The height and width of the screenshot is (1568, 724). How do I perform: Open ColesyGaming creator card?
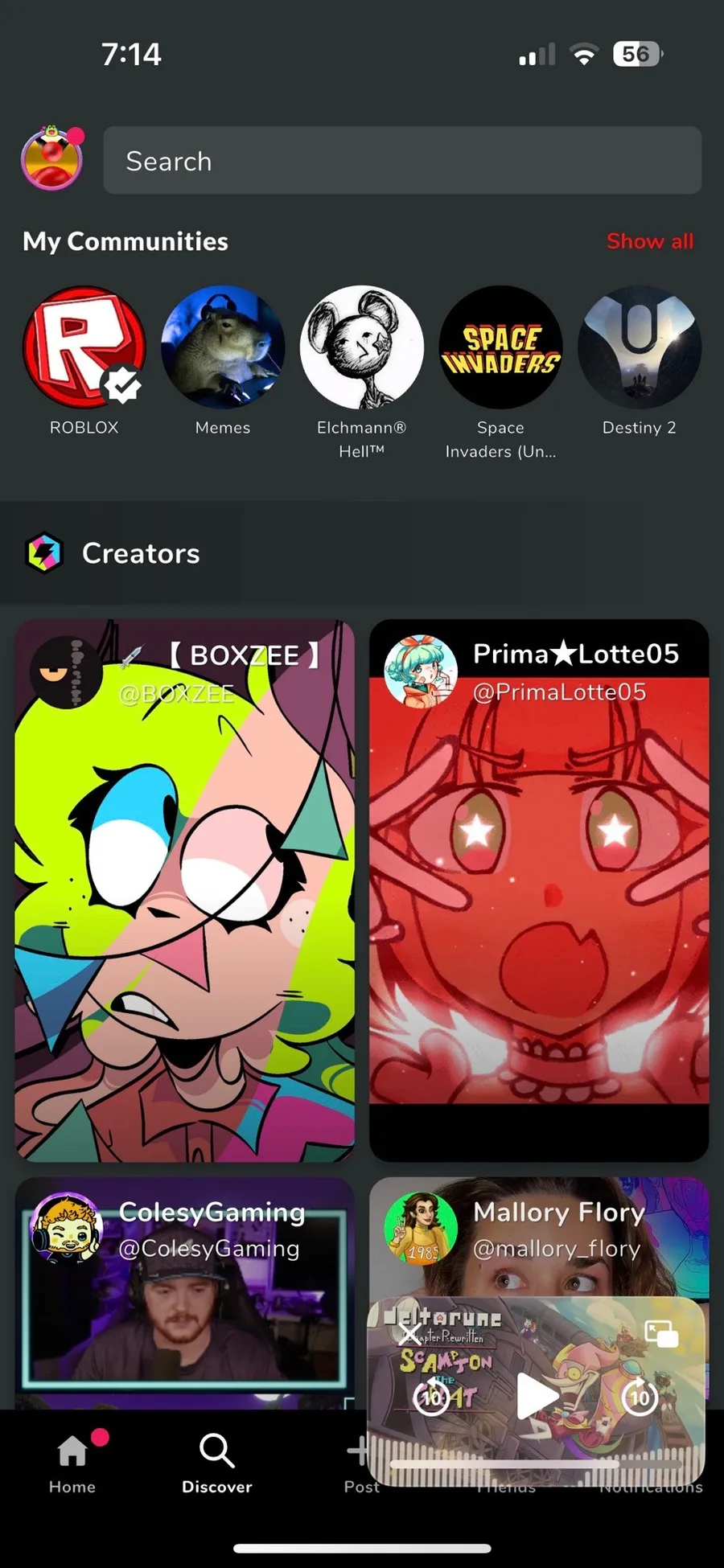pyautogui.click(x=185, y=1292)
